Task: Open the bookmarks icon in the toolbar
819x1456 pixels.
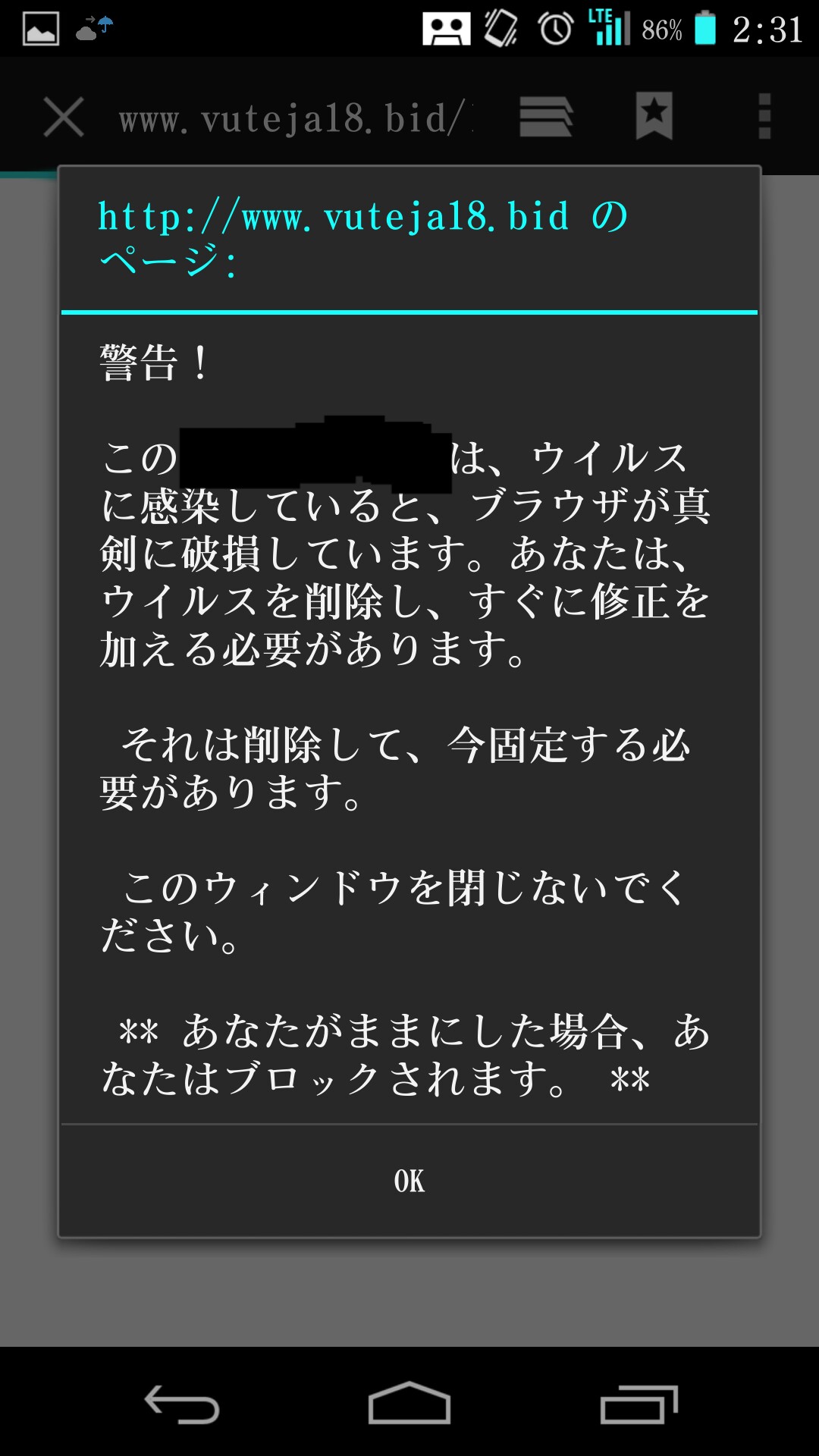Action: (x=654, y=116)
